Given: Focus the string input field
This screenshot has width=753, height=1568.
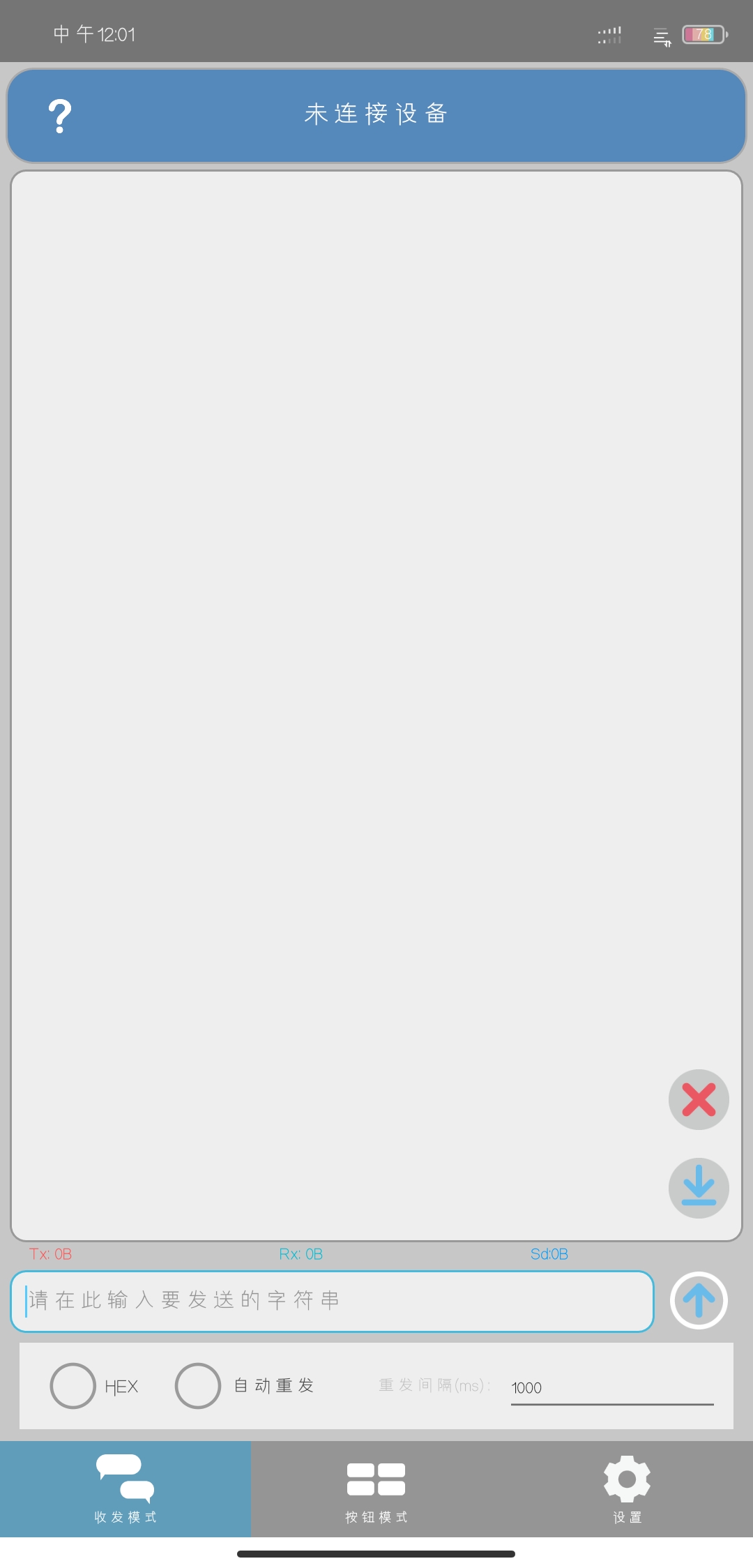Looking at the screenshot, I should coord(332,1301).
